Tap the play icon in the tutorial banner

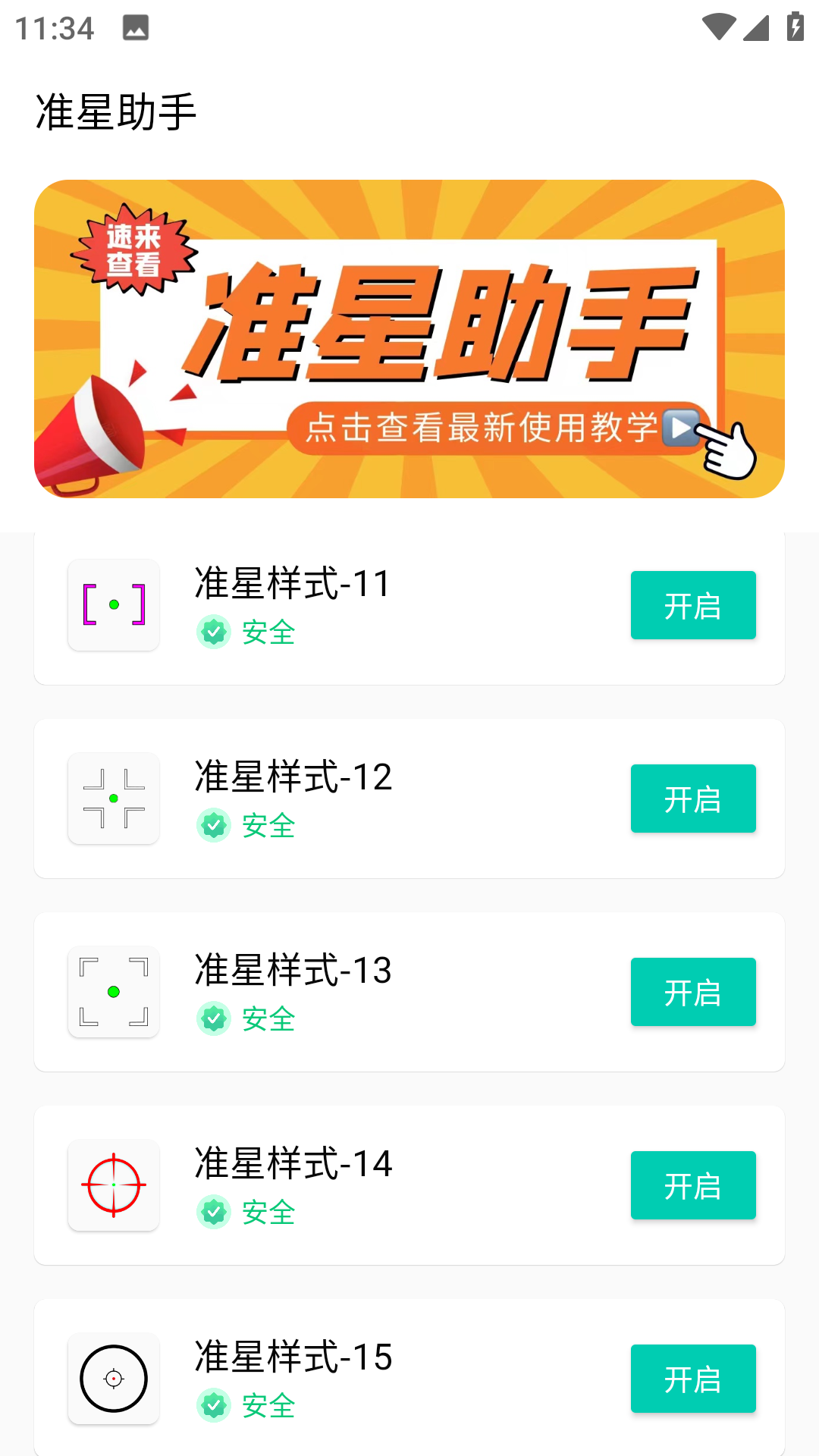point(681,428)
